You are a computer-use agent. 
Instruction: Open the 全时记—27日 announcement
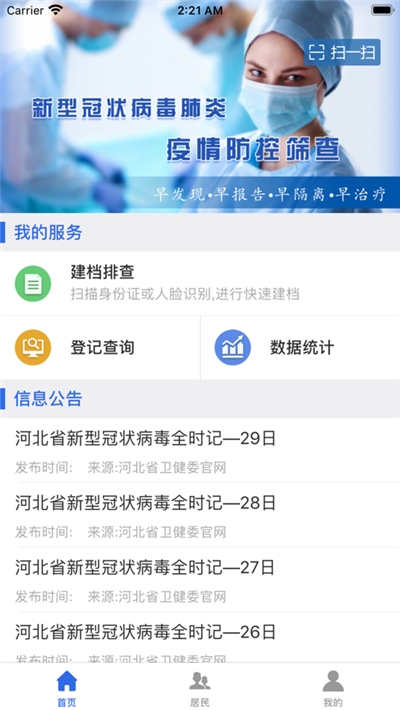pyautogui.click(x=200, y=580)
